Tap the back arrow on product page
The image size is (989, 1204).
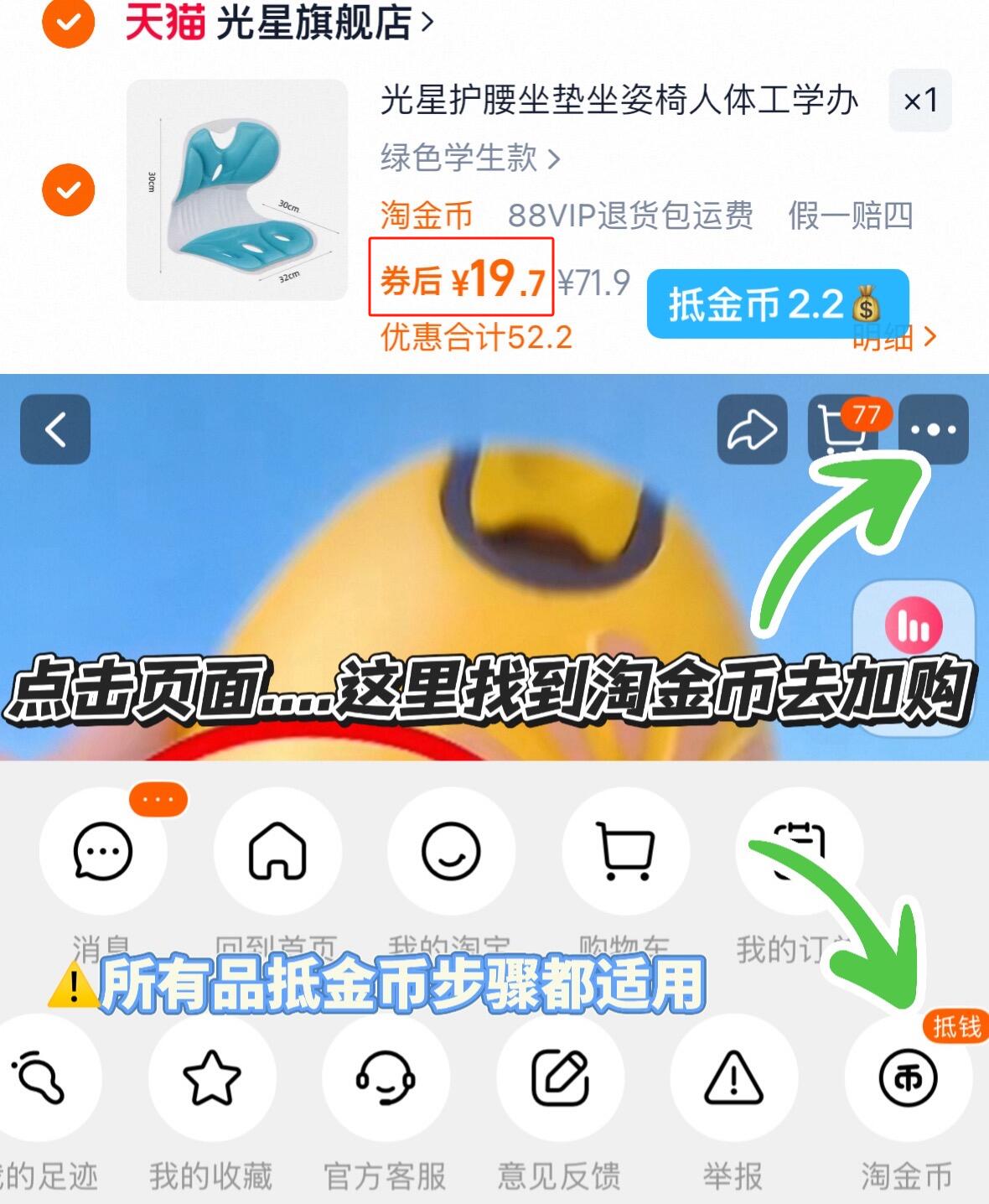click(x=55, y=431)
